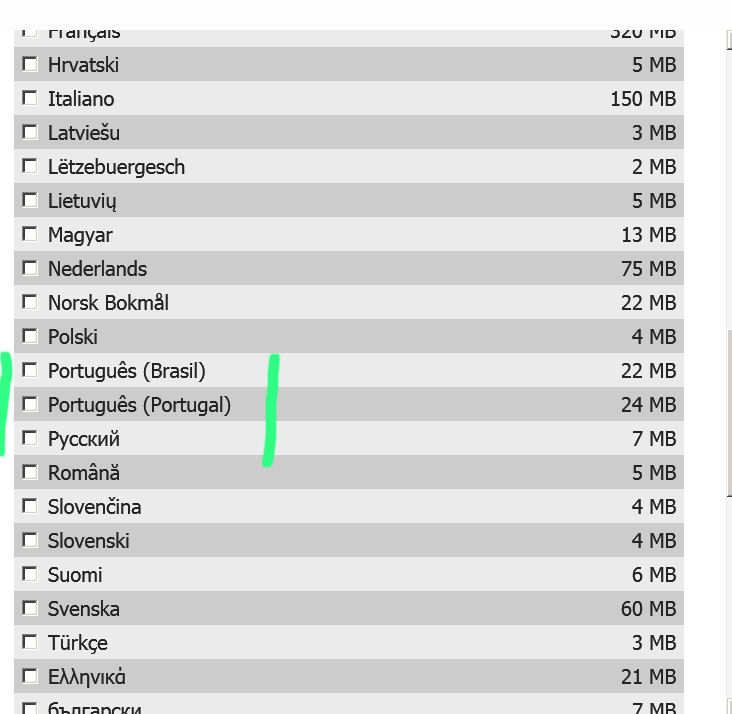
Task: Tick Português (Portugal) checkbox
Action: pyautogui.click(x=30, y=404)
